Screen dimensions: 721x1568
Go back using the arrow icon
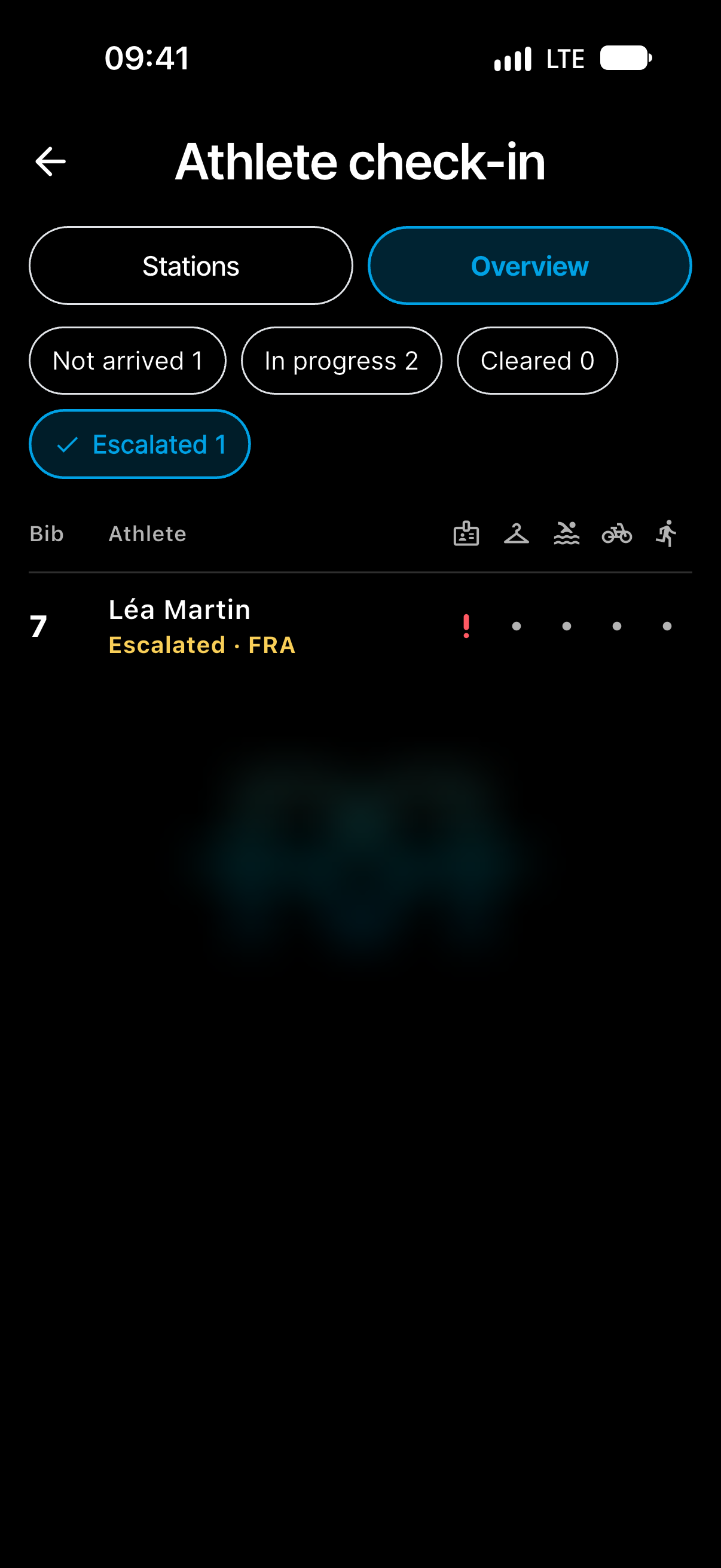[50, 162]
